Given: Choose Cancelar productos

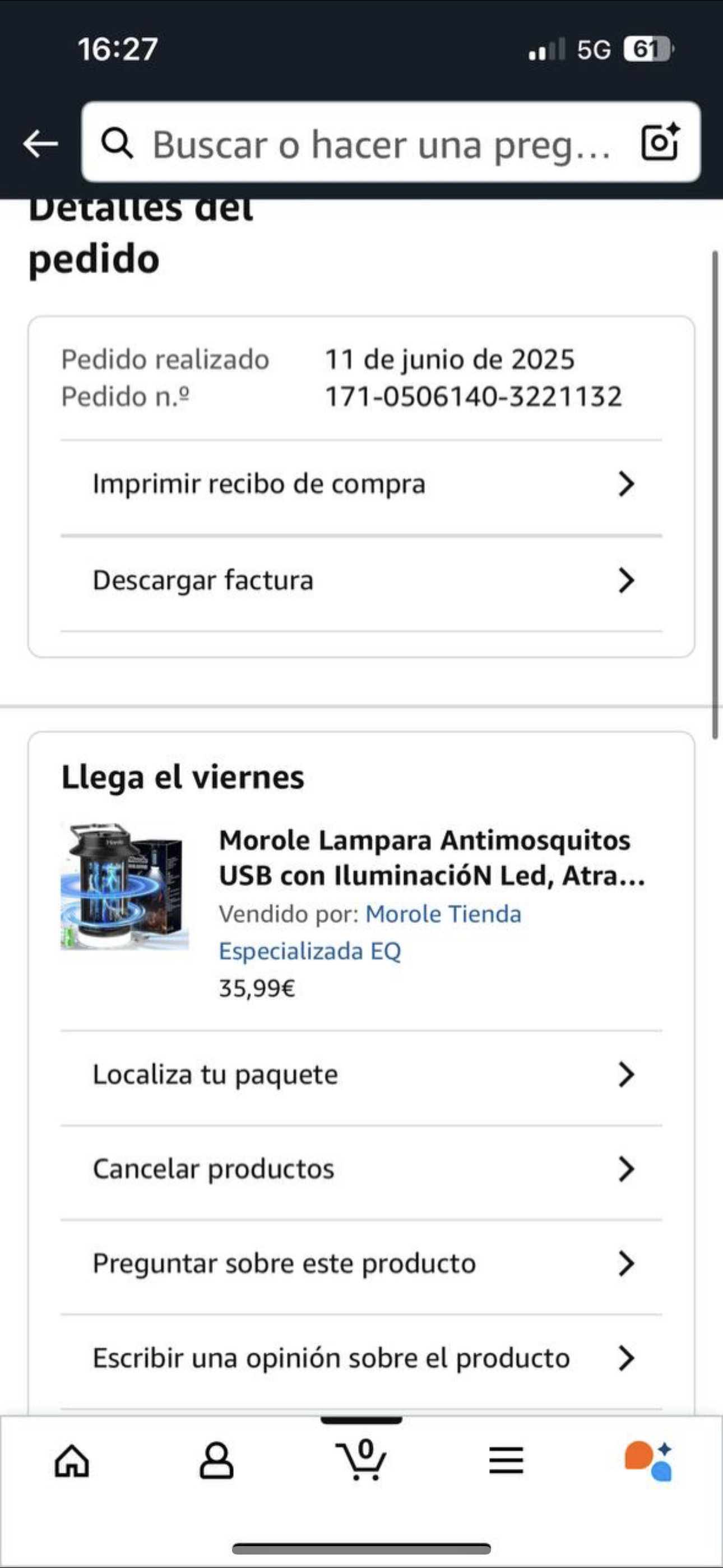Looking at the screenshot, I should tap(361, 1169).
